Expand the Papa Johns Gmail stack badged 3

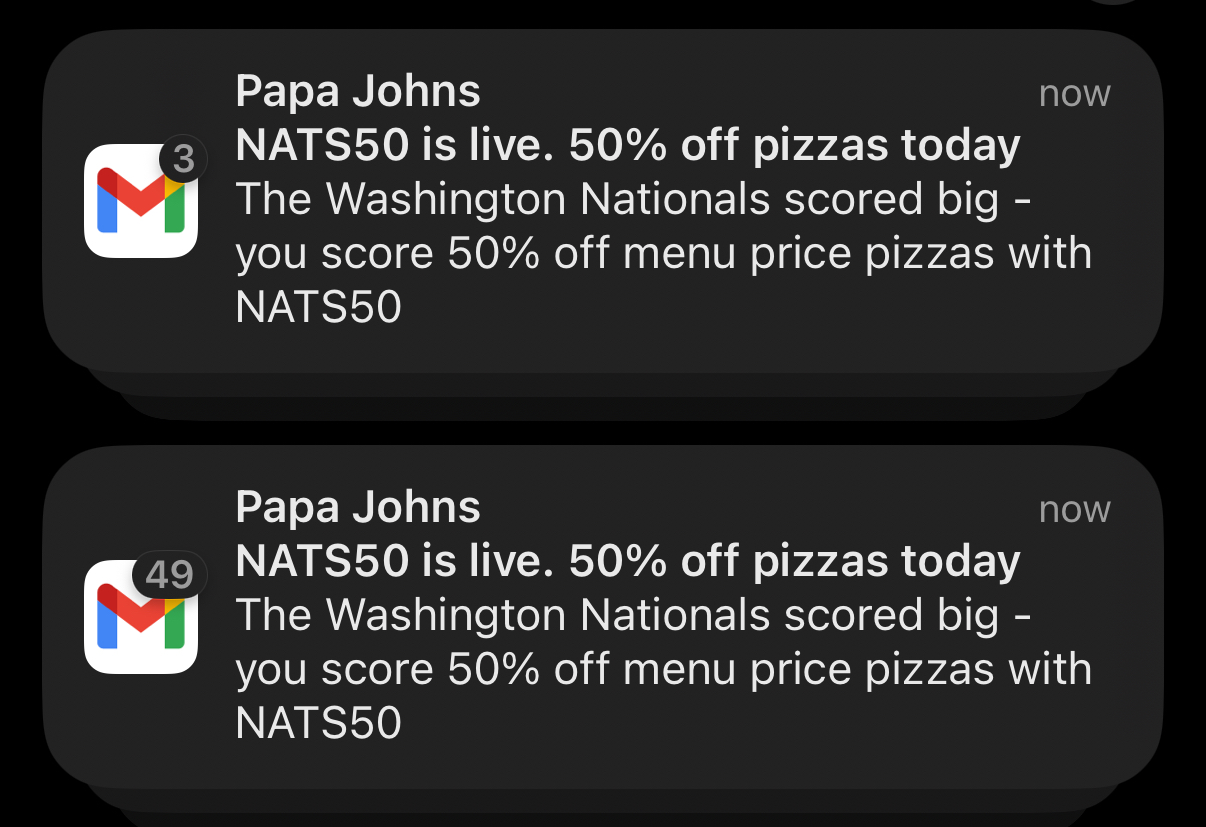(x=603, y=200)
